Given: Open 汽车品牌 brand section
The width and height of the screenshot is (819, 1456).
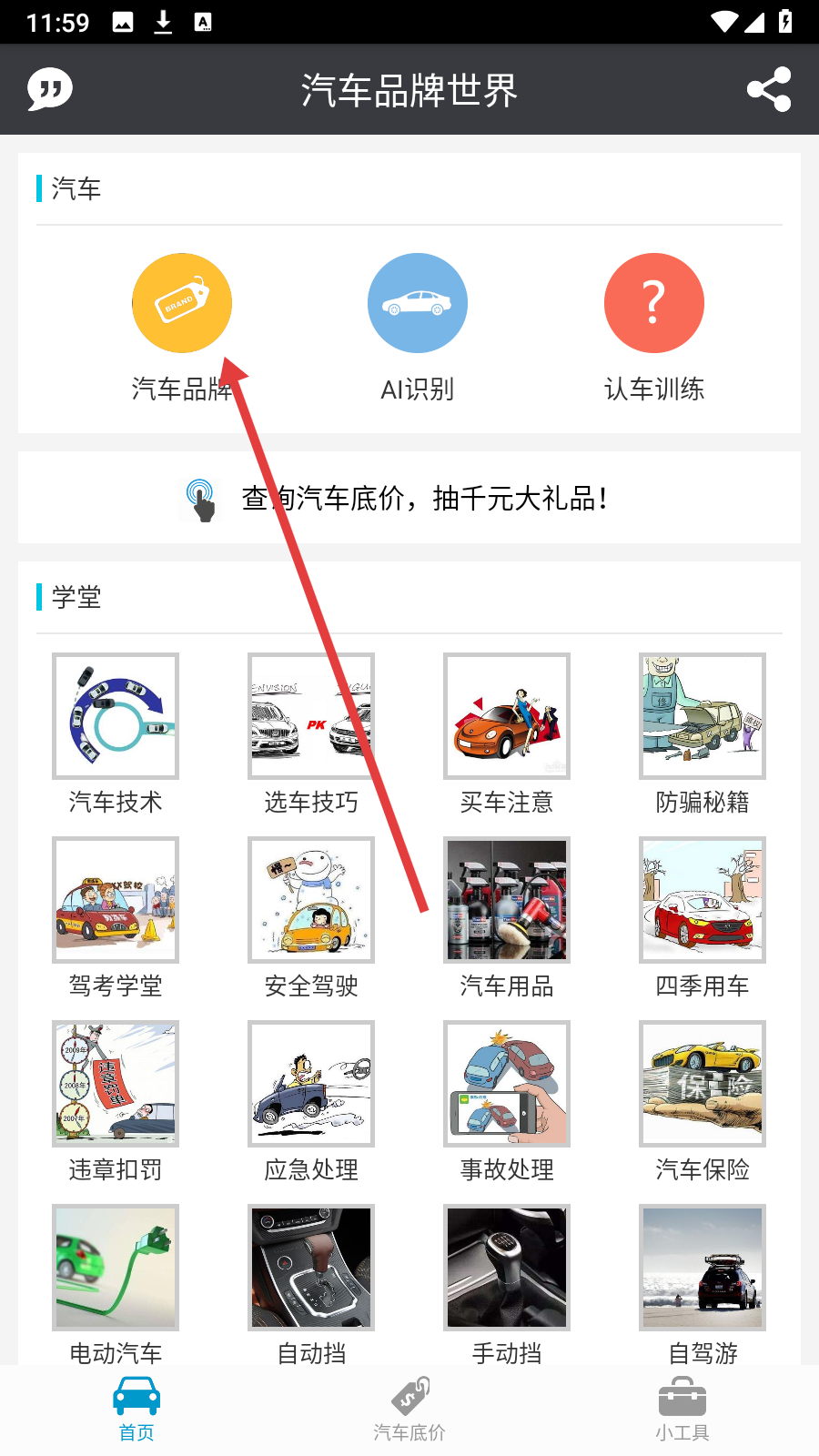Looking at the screenshot, I should [182, 304].
